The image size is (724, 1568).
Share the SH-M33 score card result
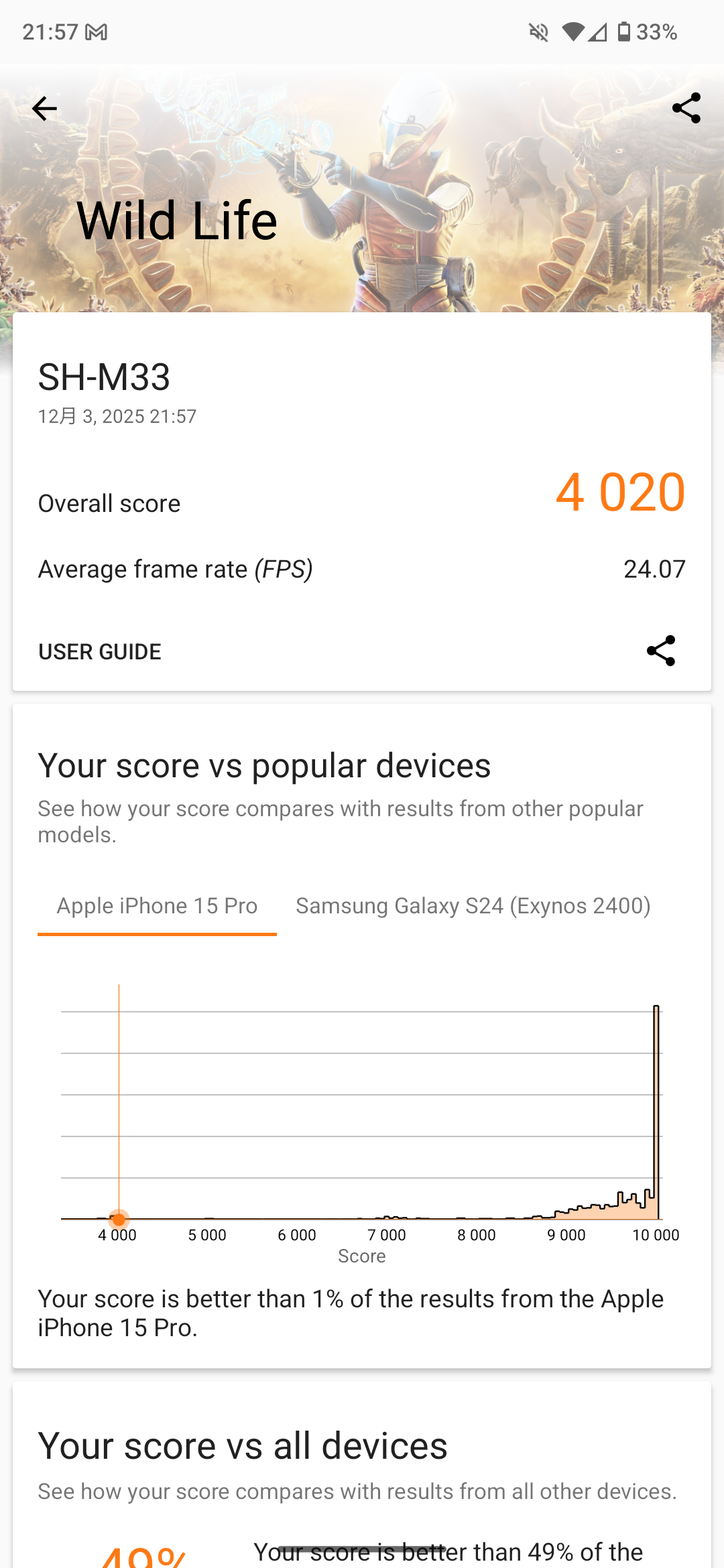click(x=660, y=651)
